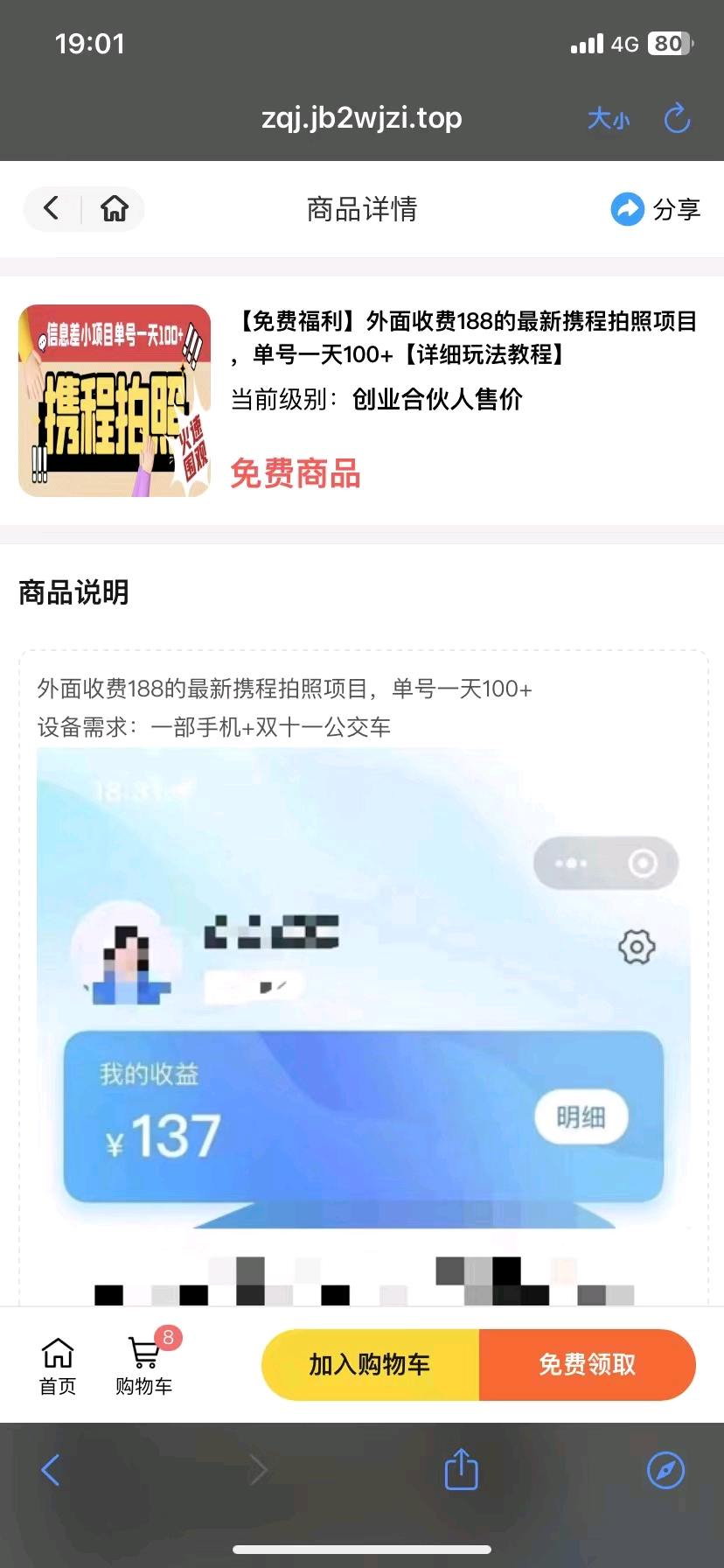724x1568 pixels.
Task: Open the 大小 text size option
Action: (x=609, y=118)
